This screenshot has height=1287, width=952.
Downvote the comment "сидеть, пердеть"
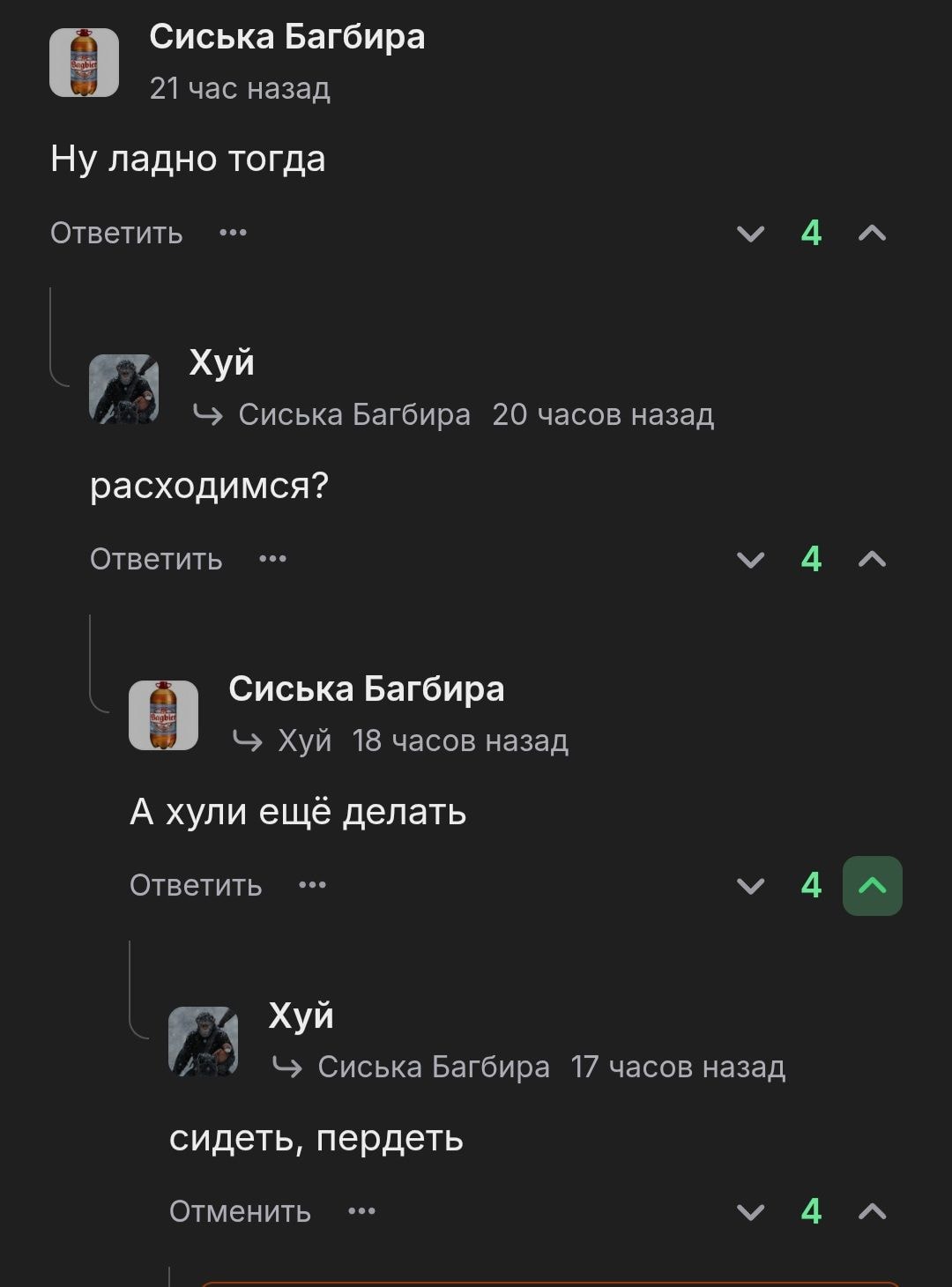pyautogui.click(x=750, y=1212)
